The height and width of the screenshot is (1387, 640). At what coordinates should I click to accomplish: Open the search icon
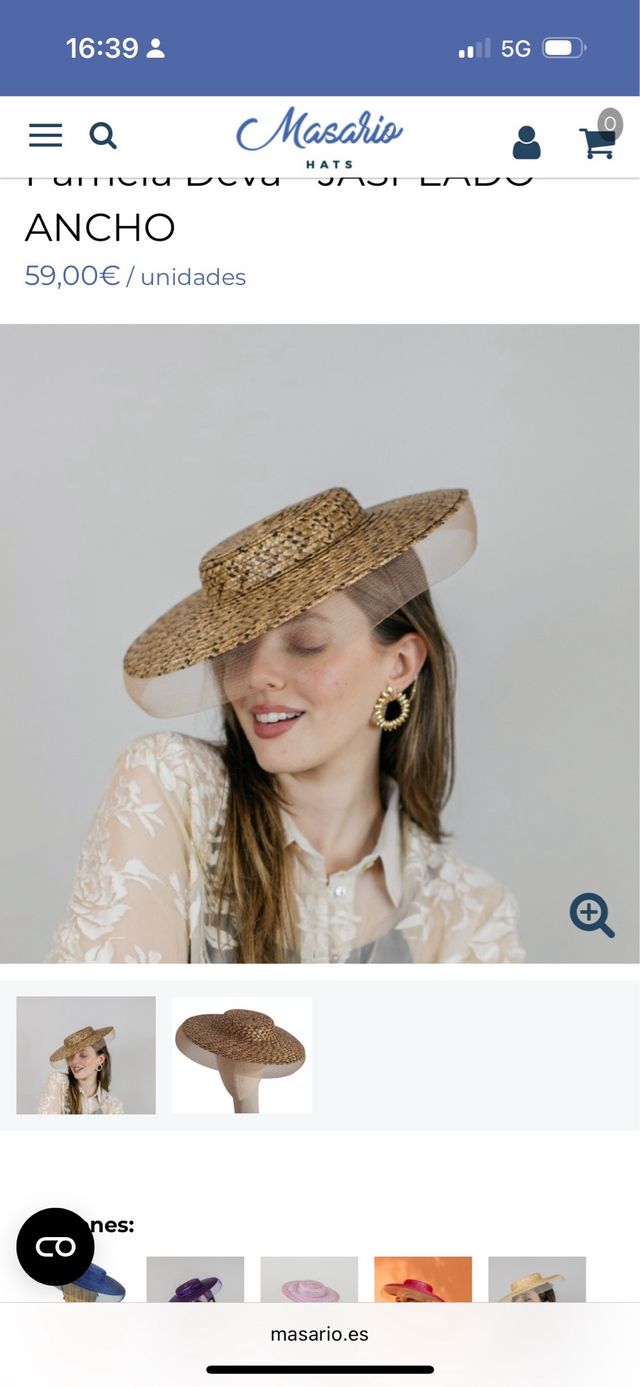click(x=103, y=136)
